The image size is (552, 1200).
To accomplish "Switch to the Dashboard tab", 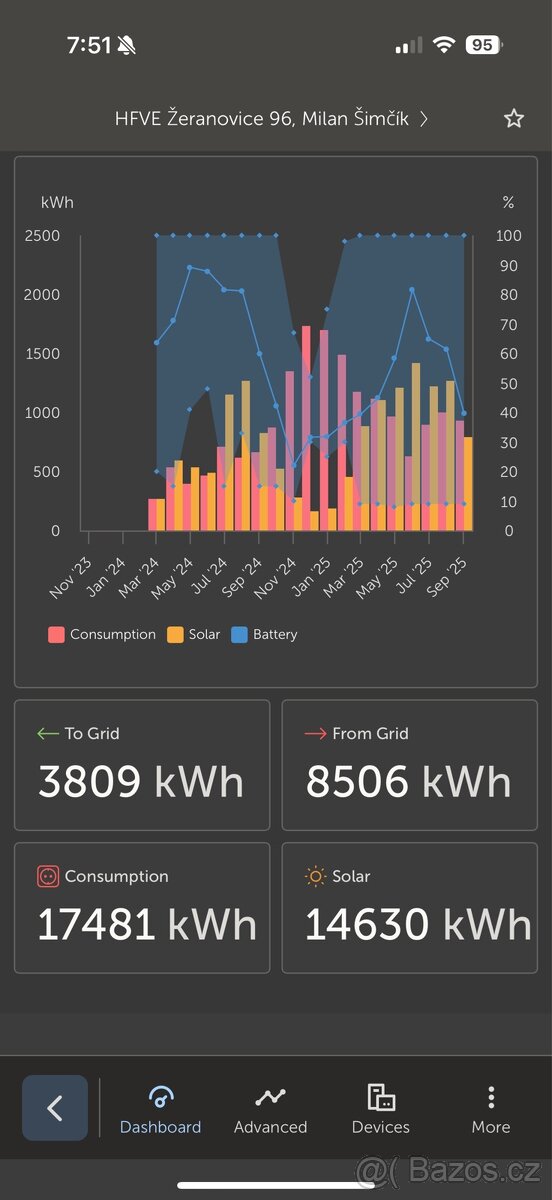I will 160,1110.
